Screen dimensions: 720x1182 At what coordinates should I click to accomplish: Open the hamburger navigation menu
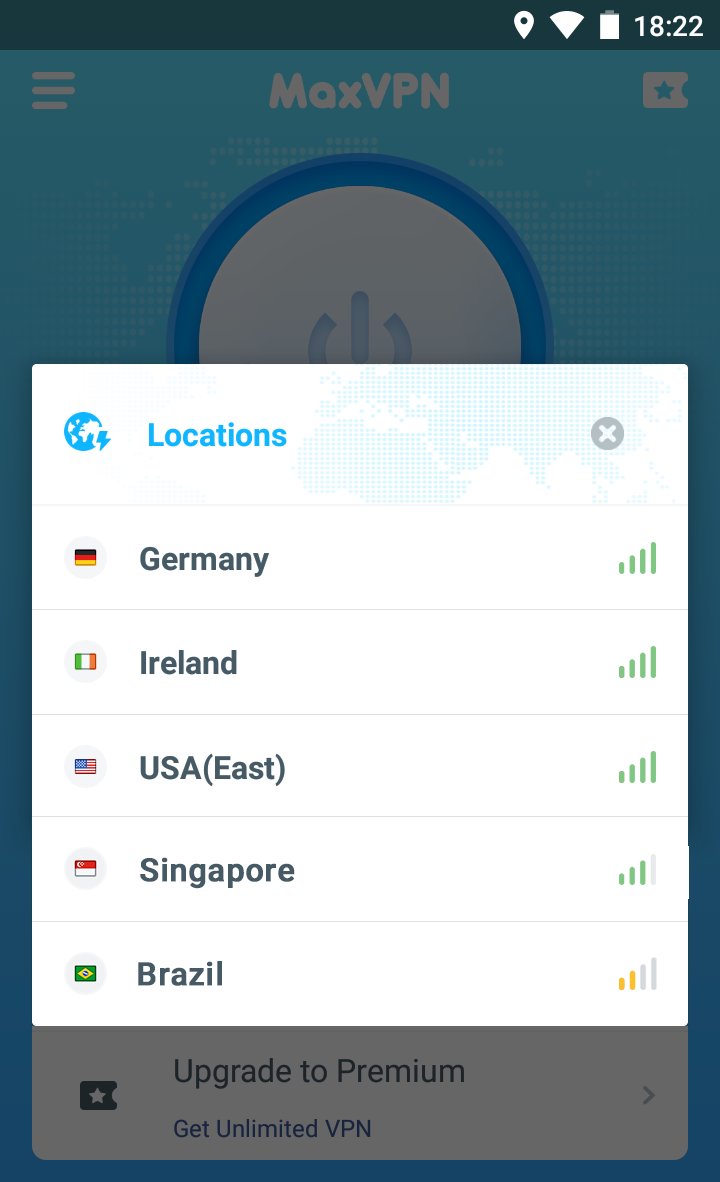52,90
